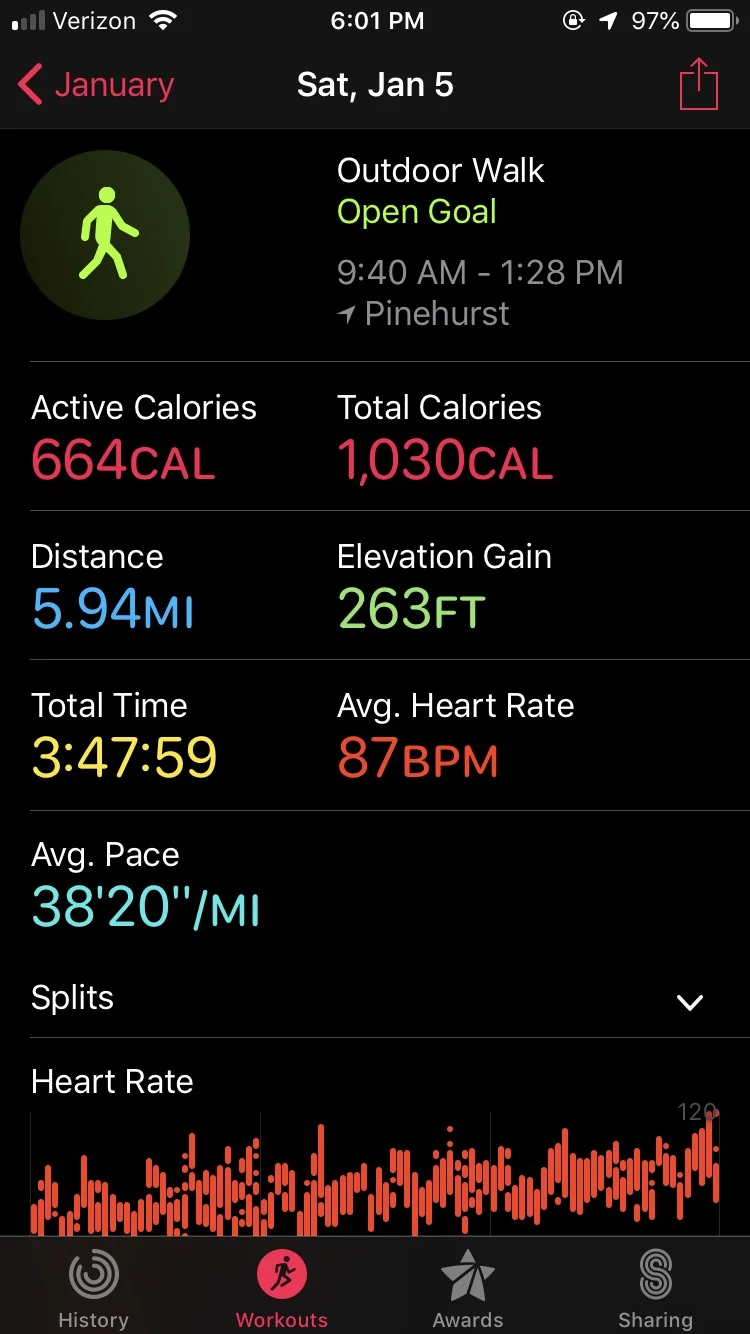Image resolution: width=750 pixels, height=1334 pixels.
Task: Switch to the History tab
Action: coord(93,1288)
